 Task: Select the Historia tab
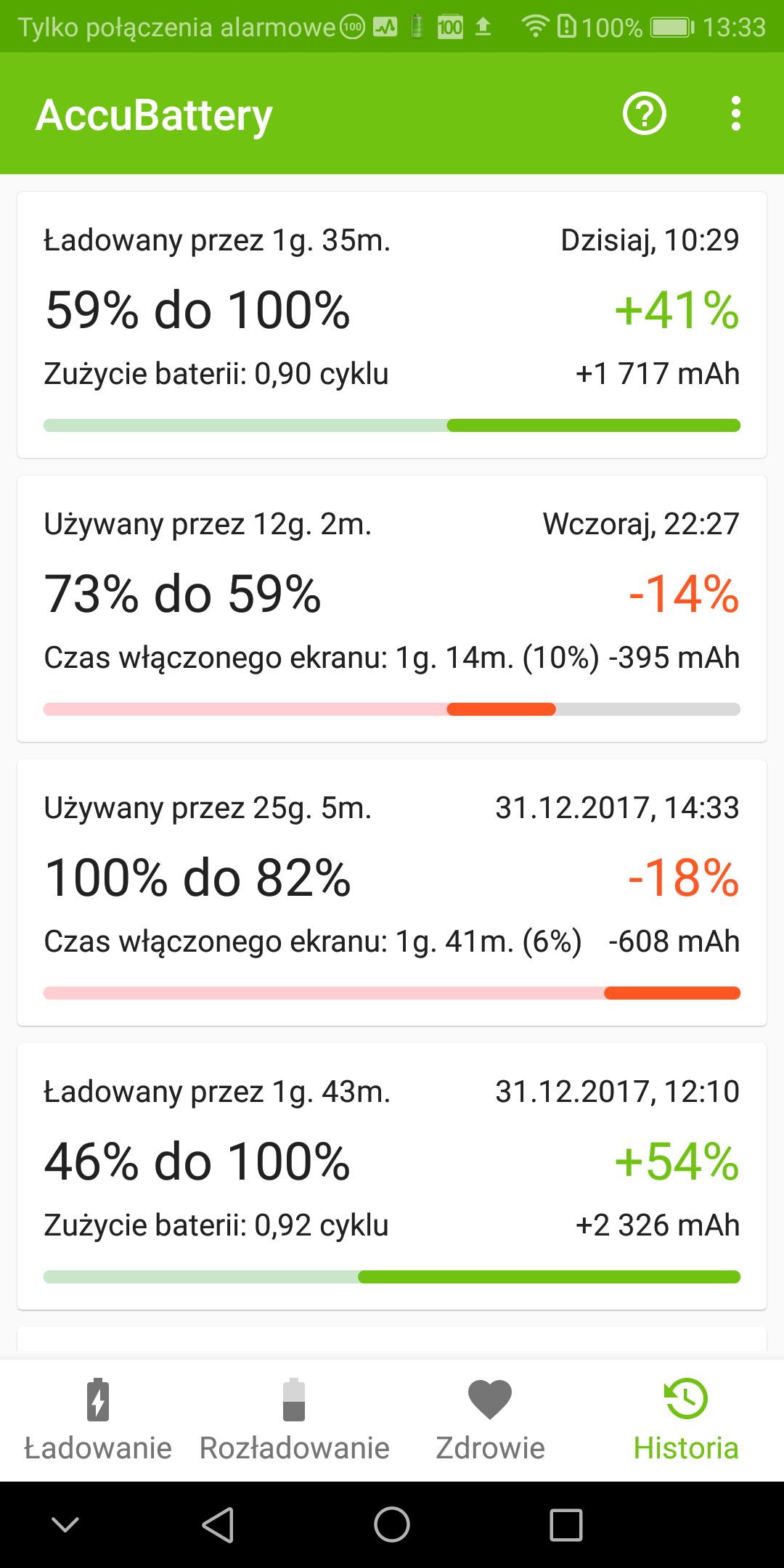point(686,1421)
